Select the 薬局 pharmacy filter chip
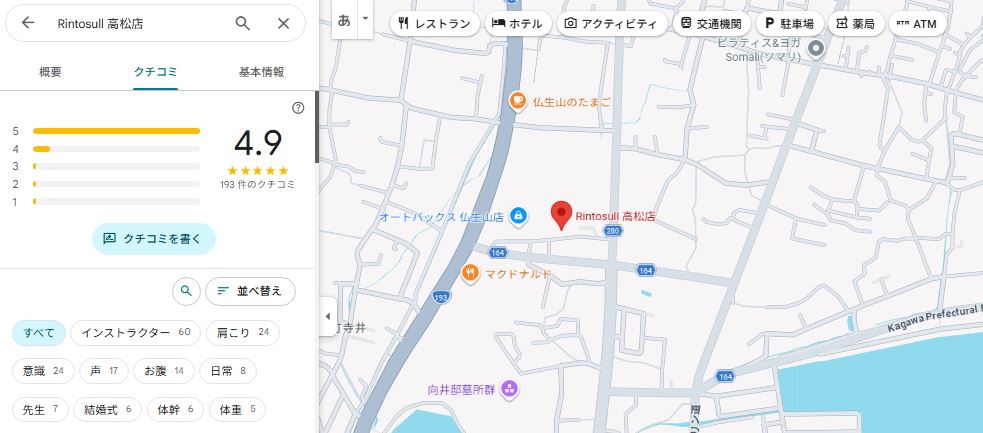The image size is (983, 433). [x=854, y=23]
